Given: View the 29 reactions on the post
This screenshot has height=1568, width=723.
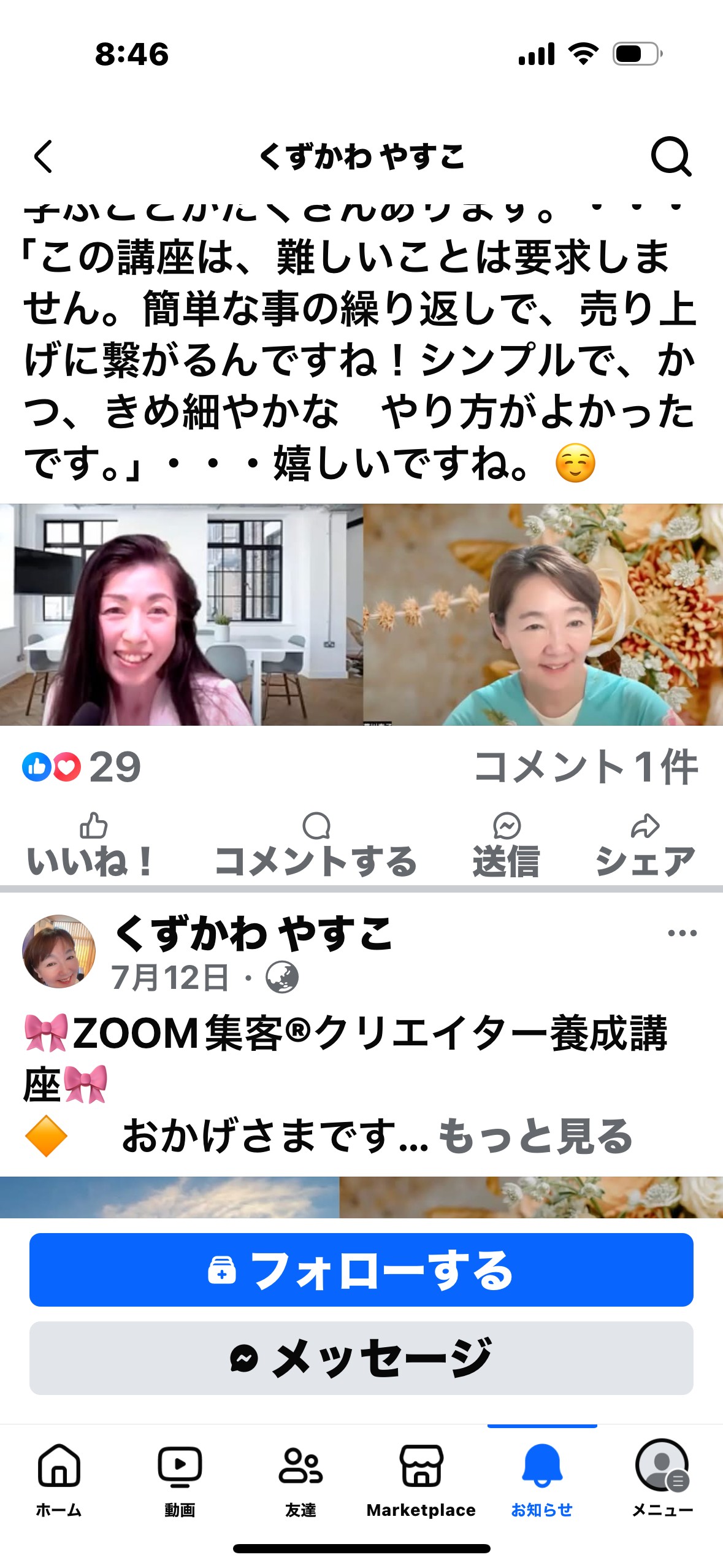Looking at the screenshot, I should pyautogui.click(x=82, y=767).
